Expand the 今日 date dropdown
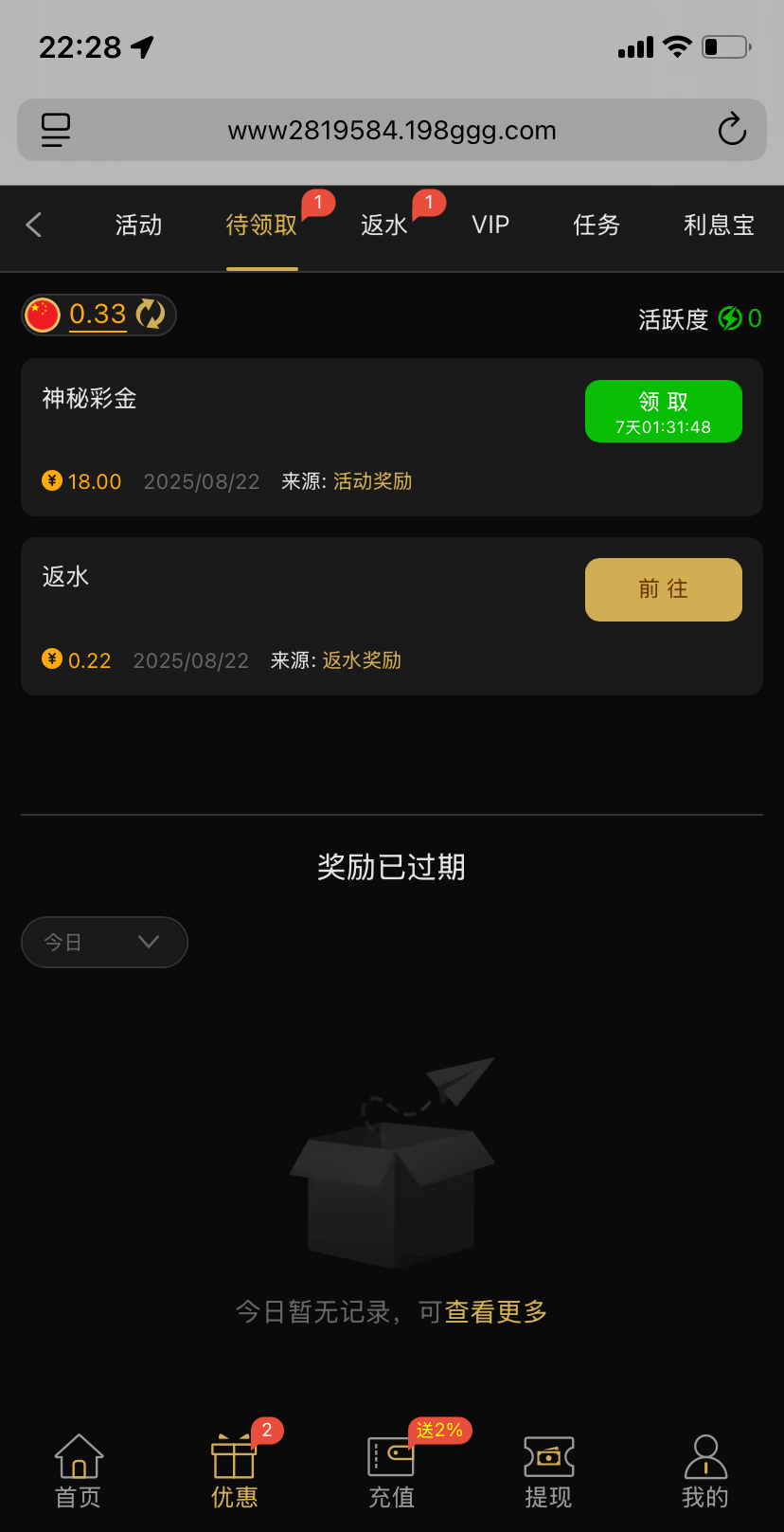This screenshot has width=784, height=1532. 104,942
